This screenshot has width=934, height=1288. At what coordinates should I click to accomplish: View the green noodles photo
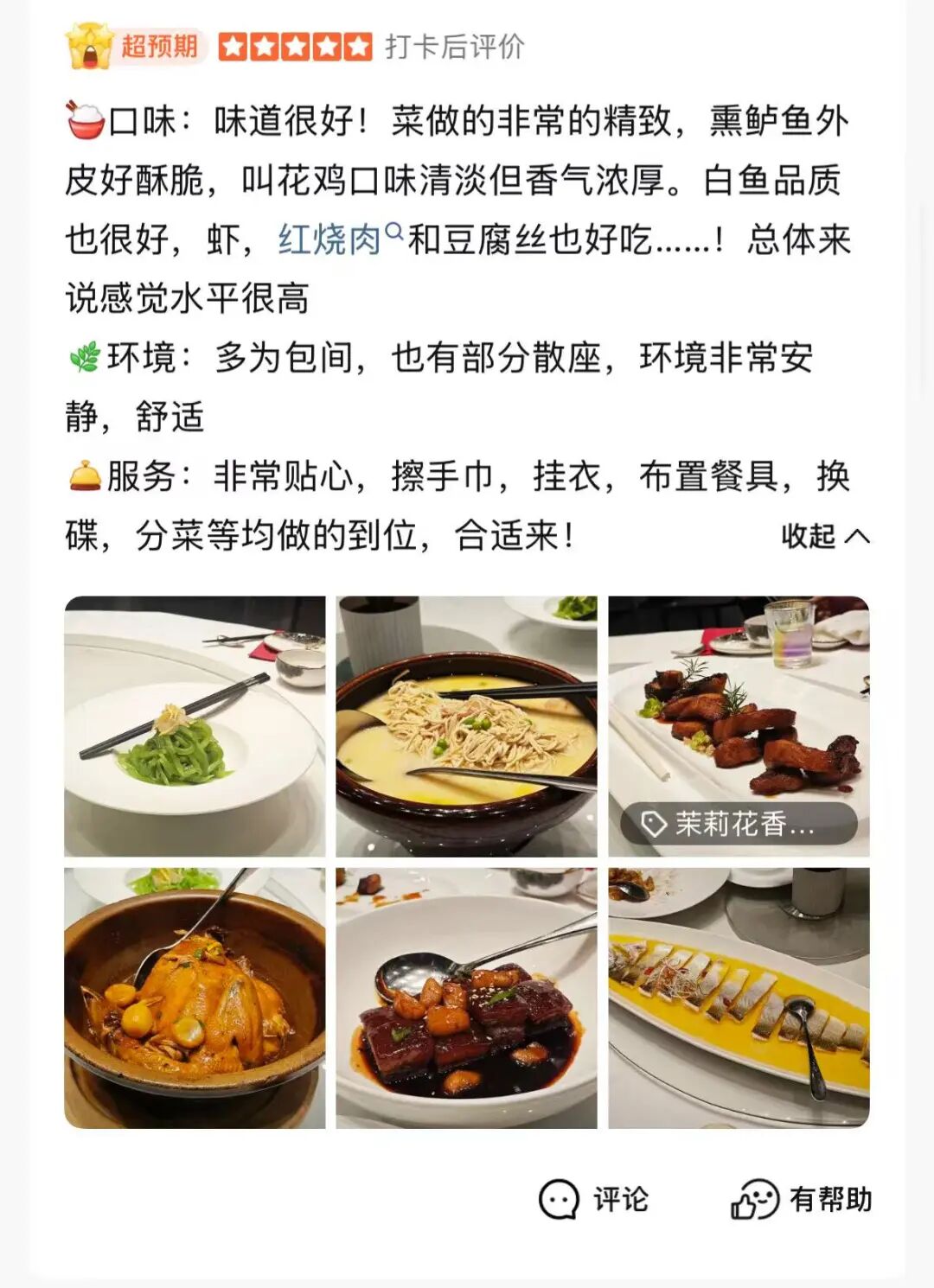coord(195,726)
